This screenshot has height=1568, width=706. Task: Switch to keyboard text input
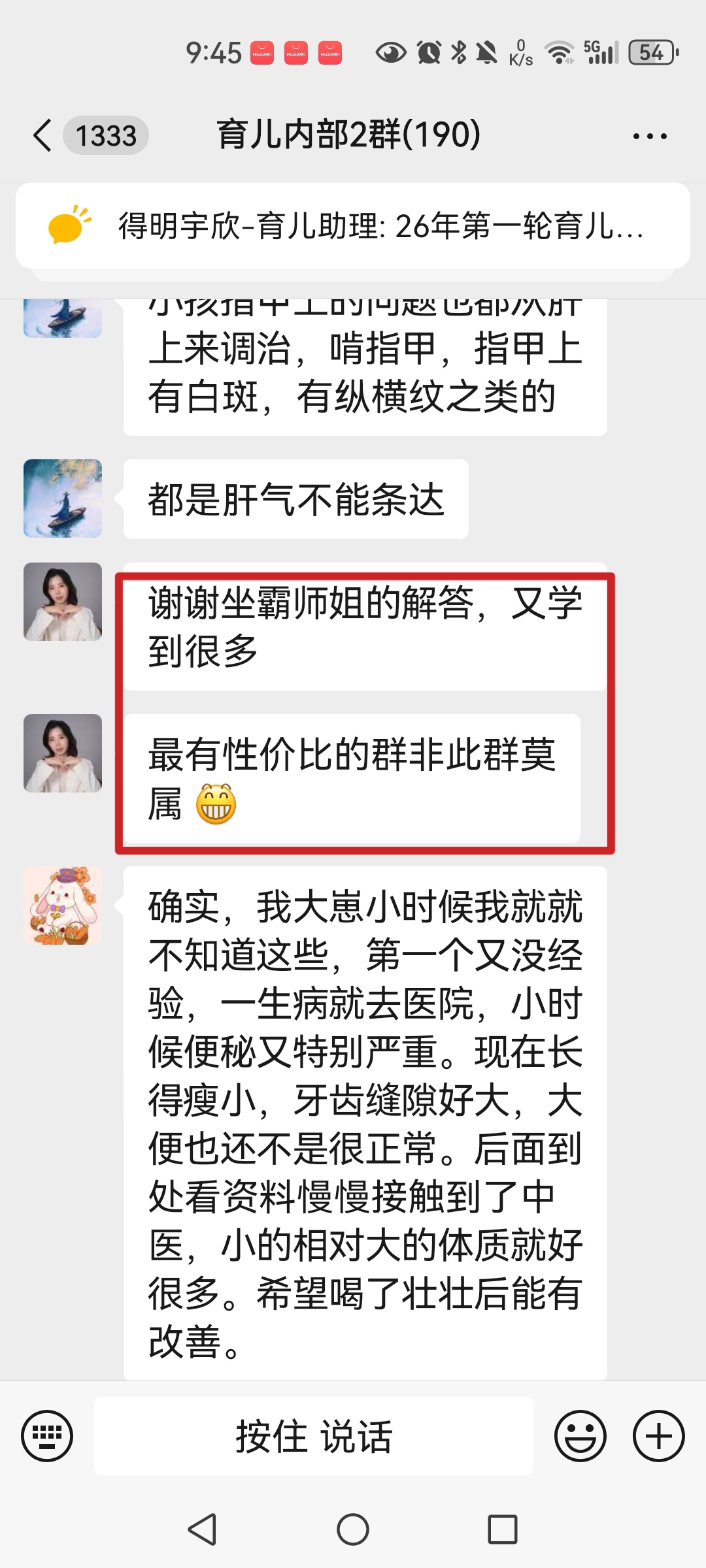pos(47,1436)
